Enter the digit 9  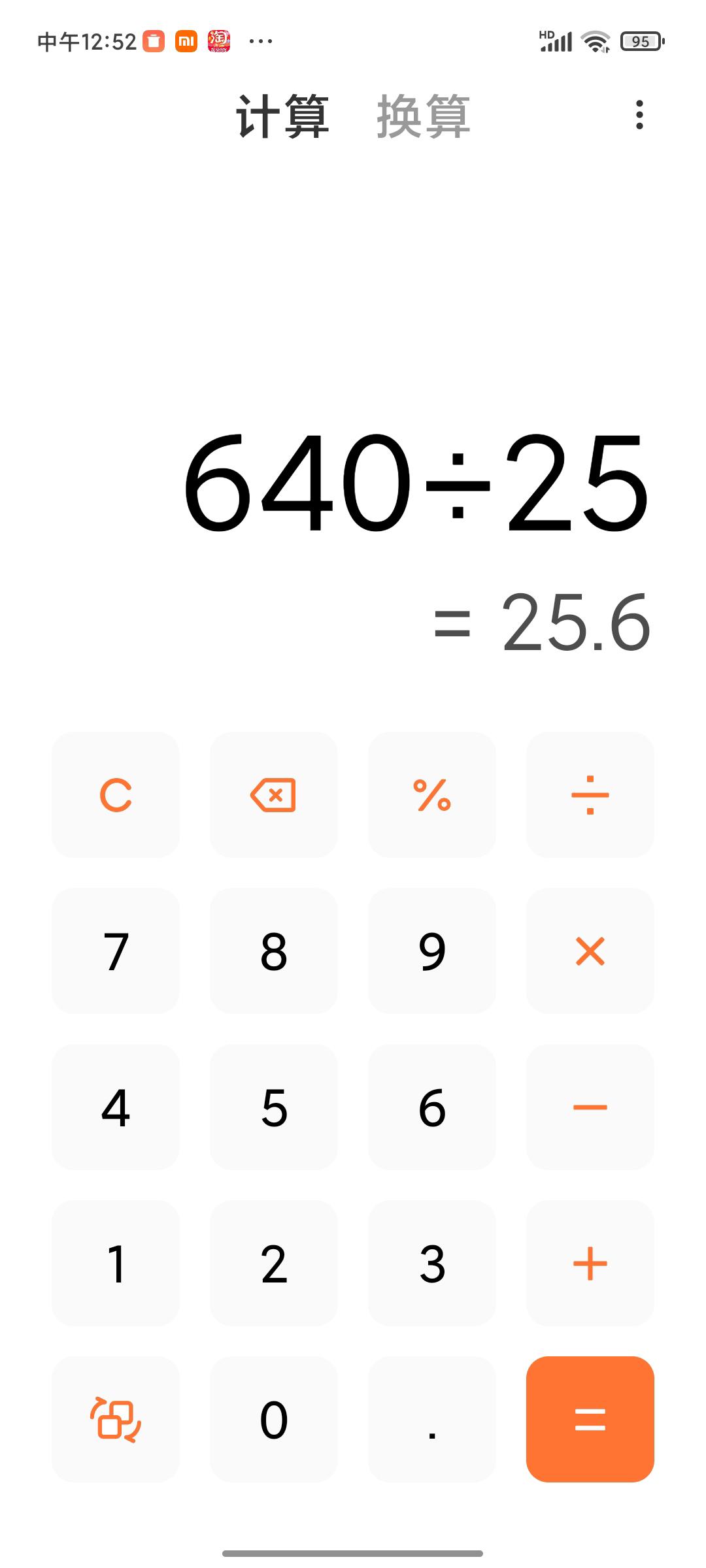pos(432,951)
